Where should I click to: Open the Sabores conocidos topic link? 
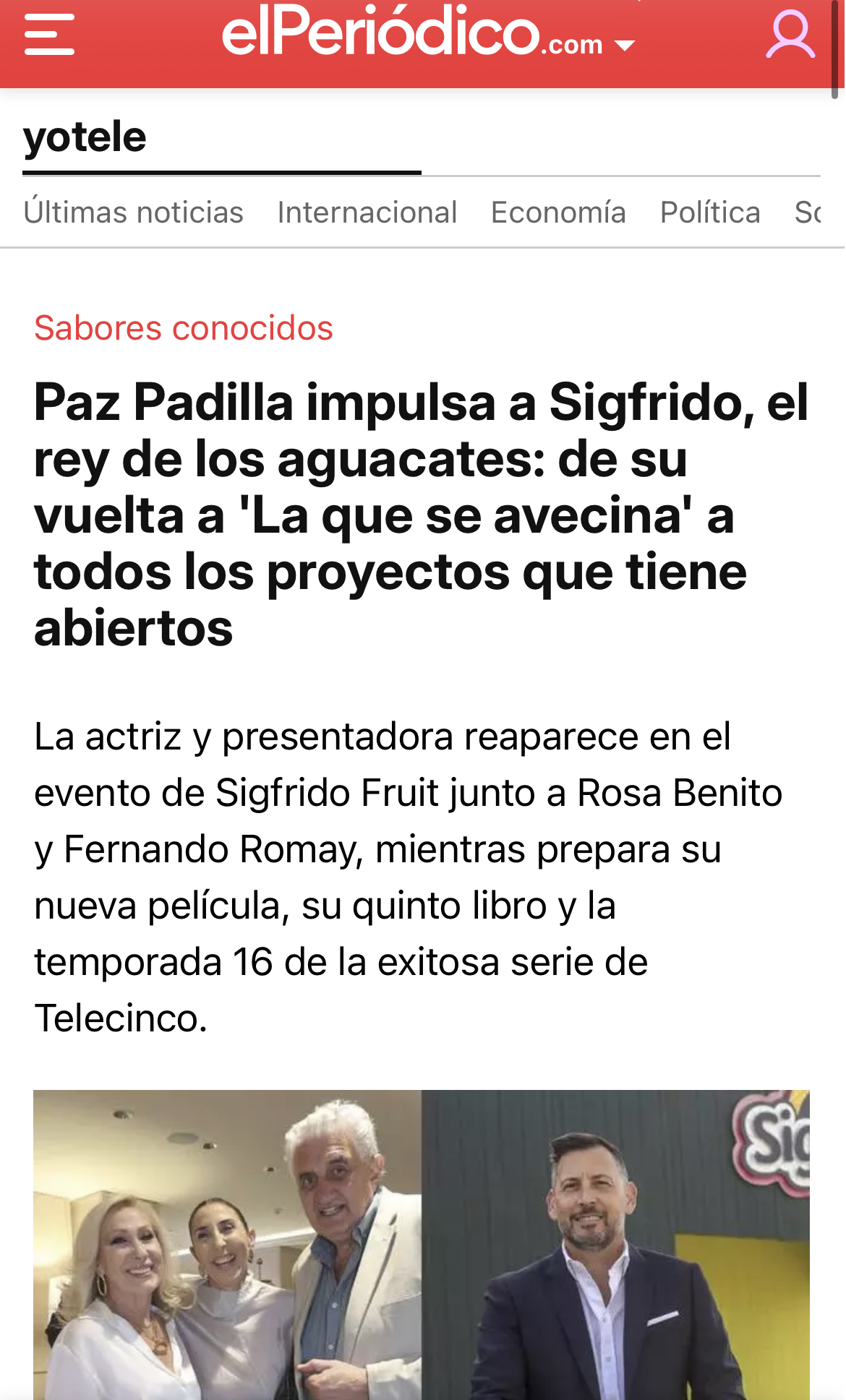(x=183, y=330)
